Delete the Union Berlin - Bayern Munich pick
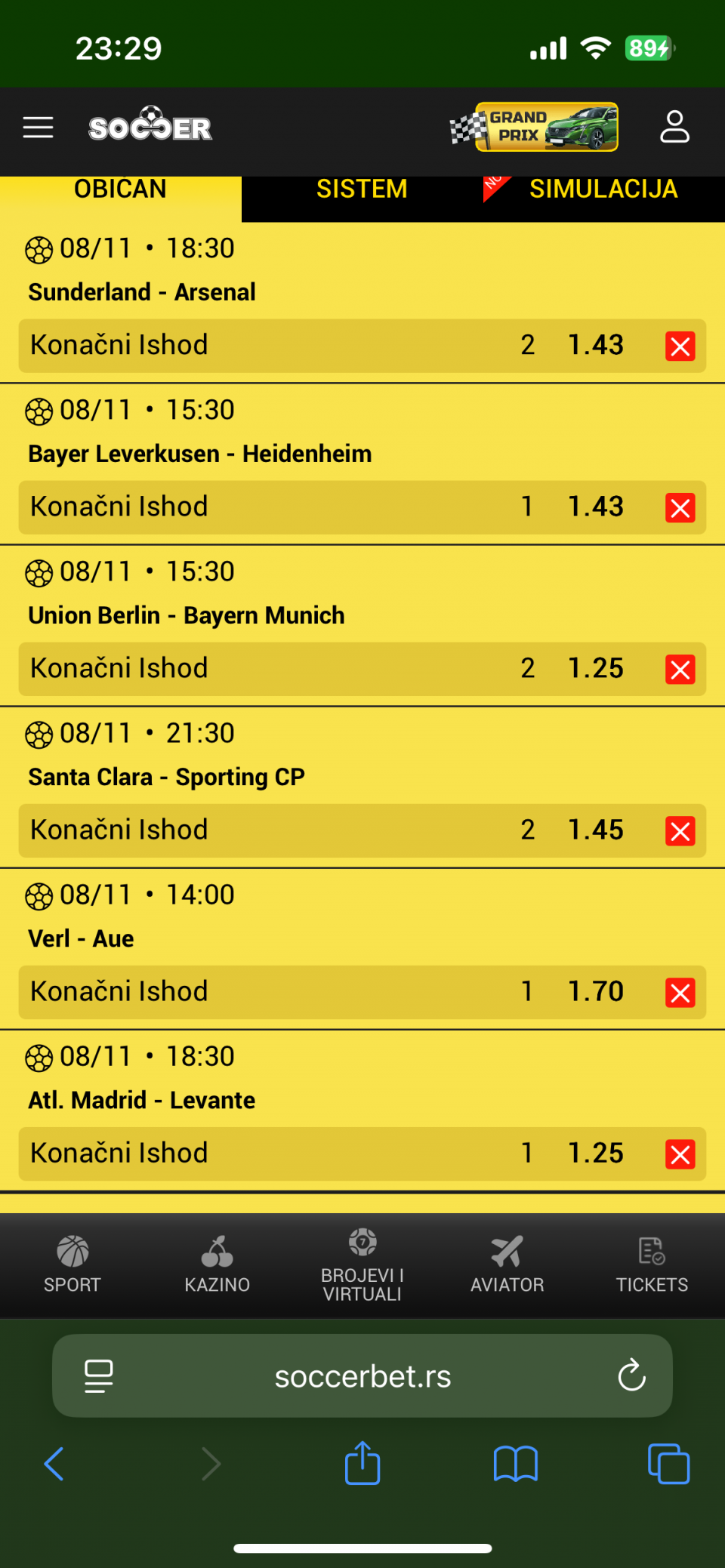The height and width of the screenshot is (1568, 725). (680, 670)
